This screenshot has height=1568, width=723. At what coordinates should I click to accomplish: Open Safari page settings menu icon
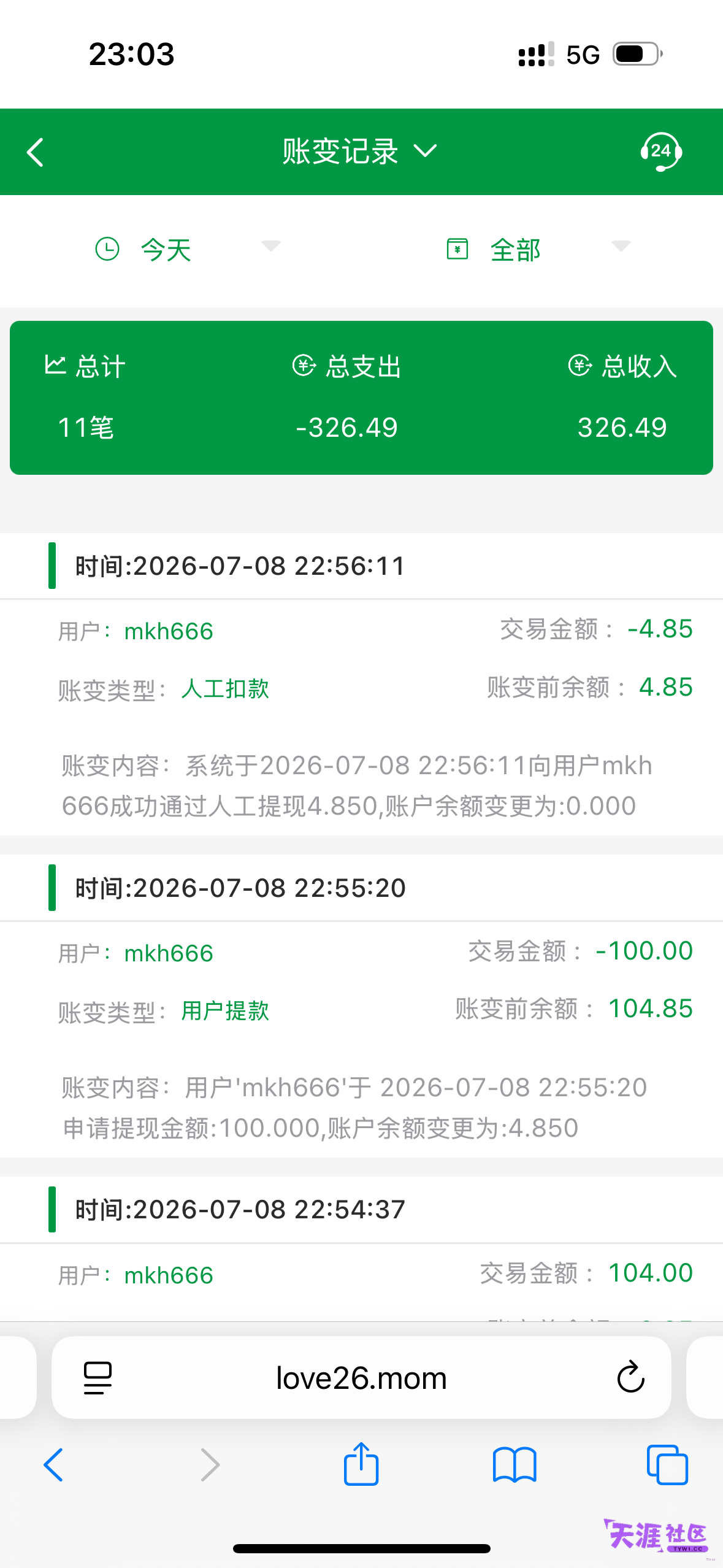[98, 1378]
